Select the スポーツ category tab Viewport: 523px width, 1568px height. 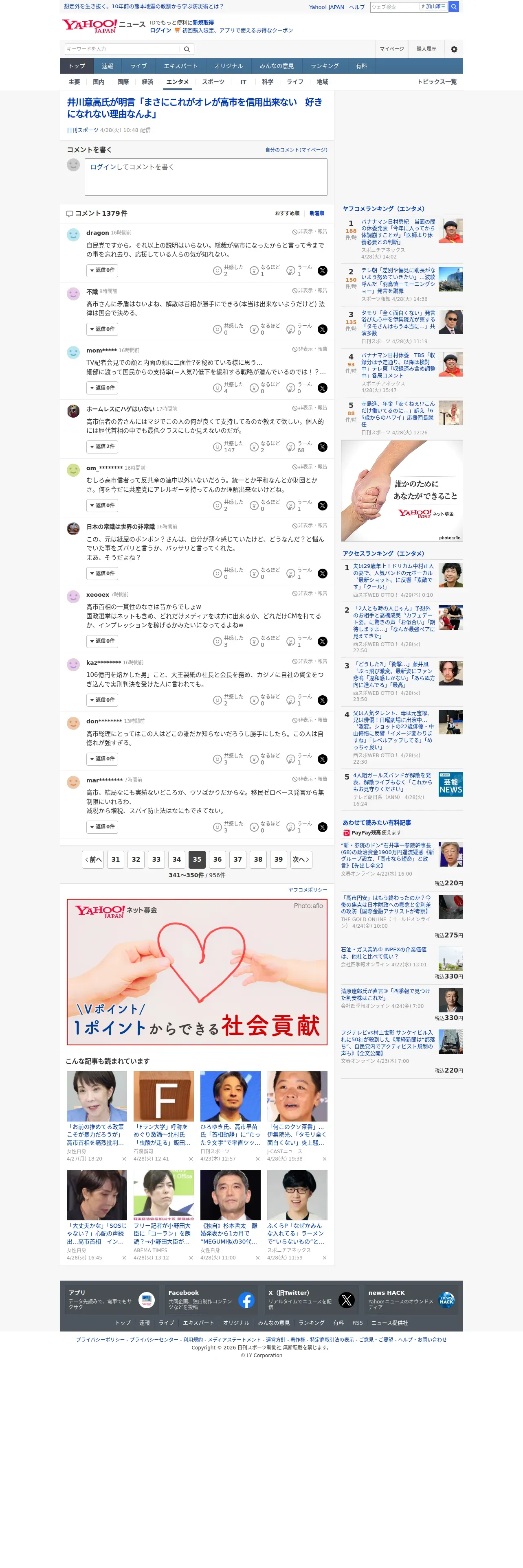[213, 82]
